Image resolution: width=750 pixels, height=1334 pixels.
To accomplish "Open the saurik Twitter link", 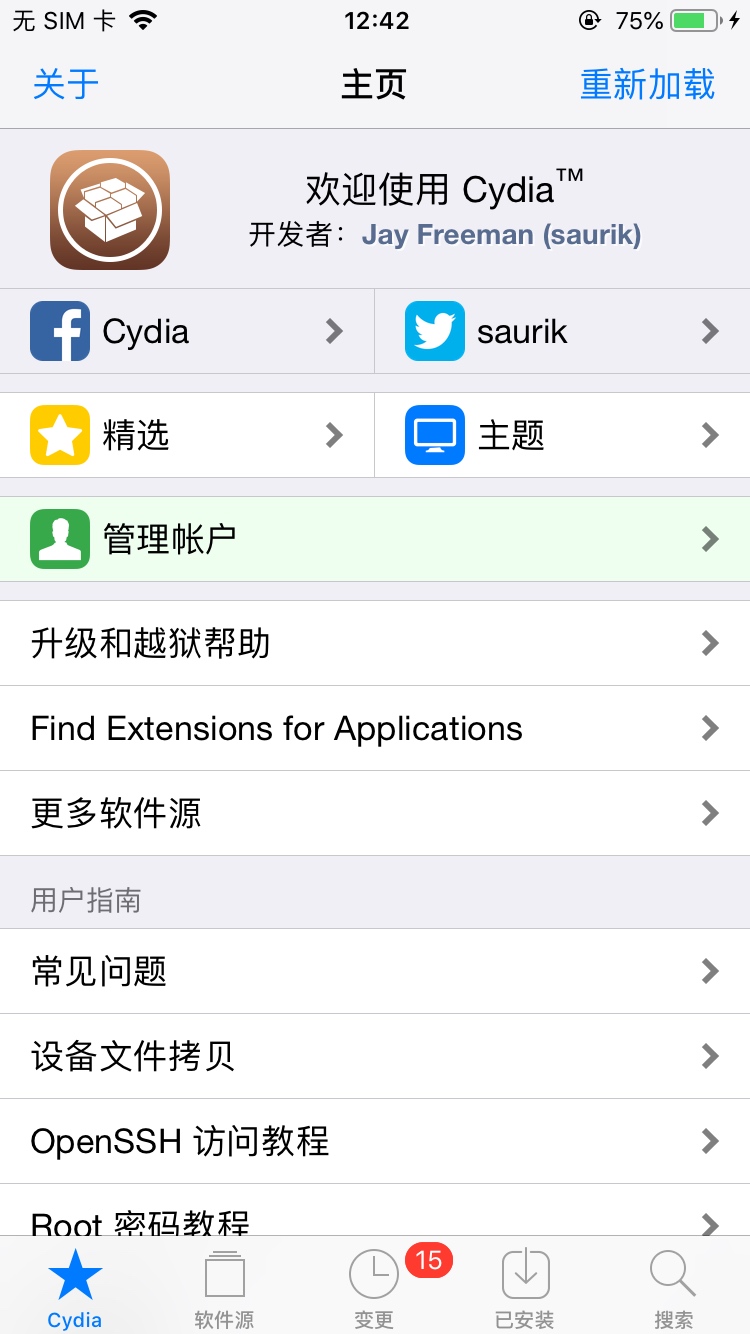I will (562, 331).
